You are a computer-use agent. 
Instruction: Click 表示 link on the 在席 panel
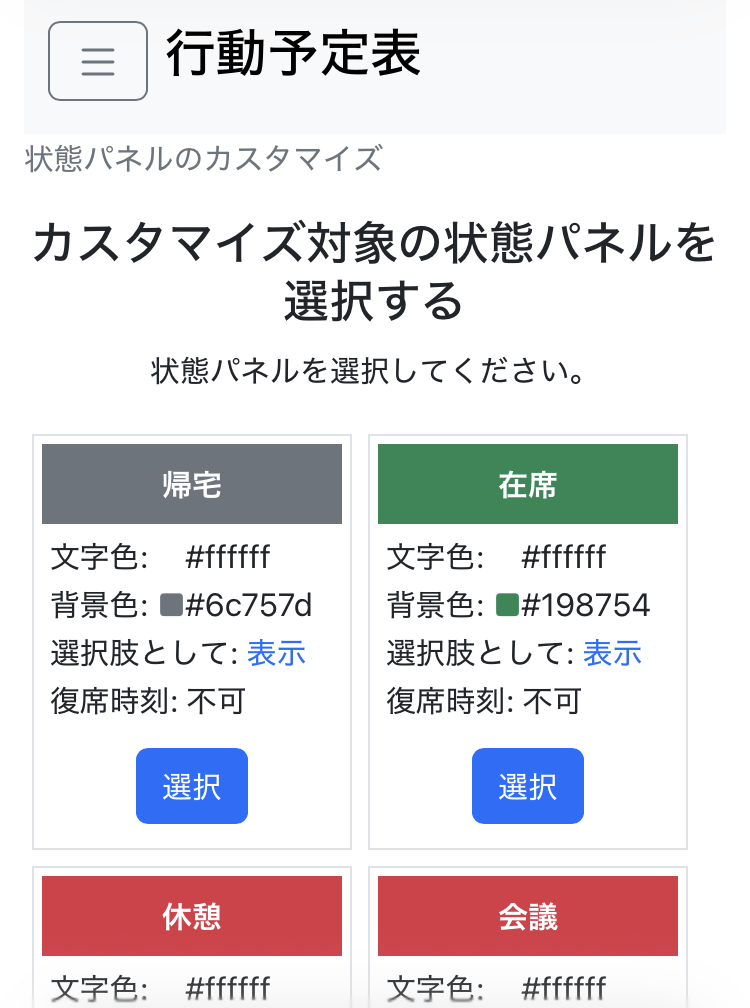click(x=611, y=653)
